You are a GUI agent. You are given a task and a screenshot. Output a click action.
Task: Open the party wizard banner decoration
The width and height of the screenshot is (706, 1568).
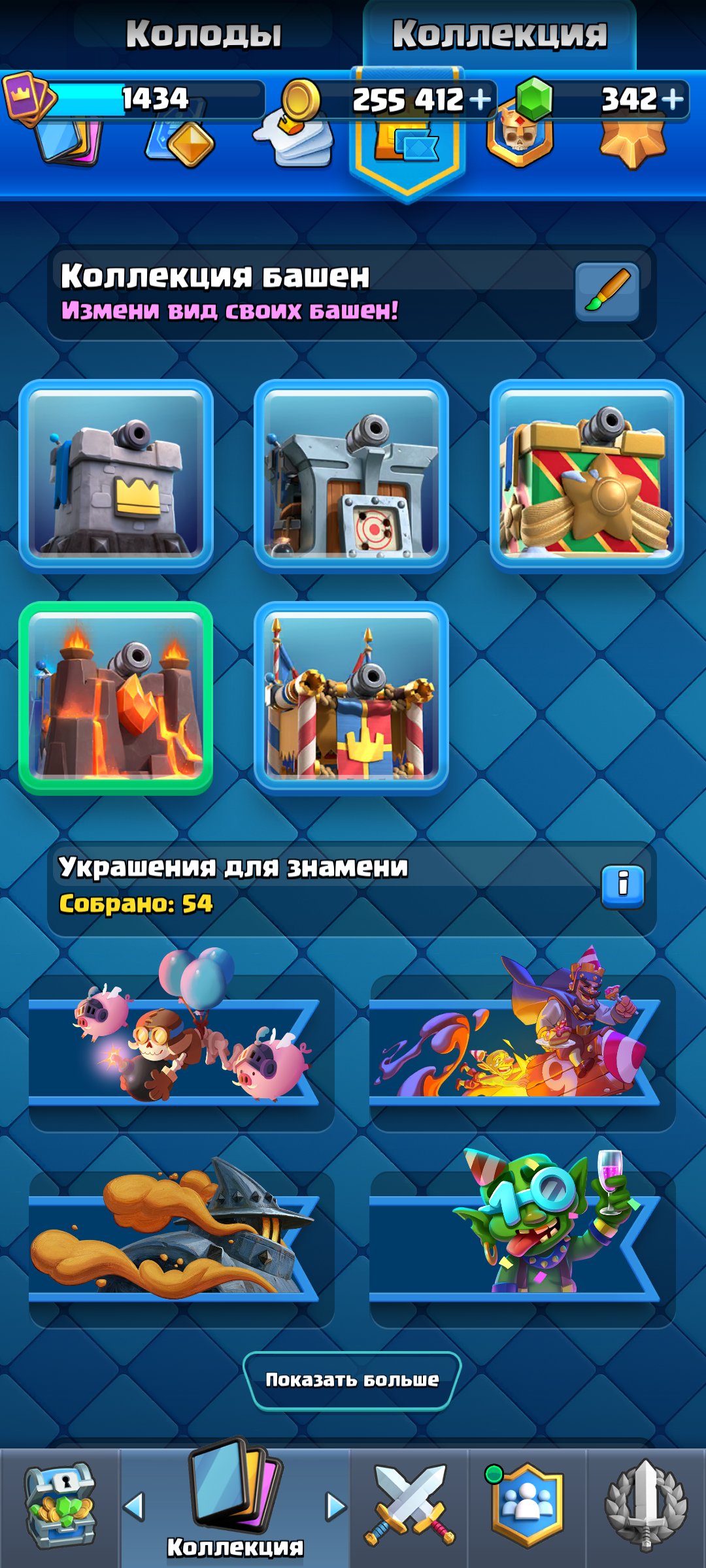click(x=522, y=1039)
